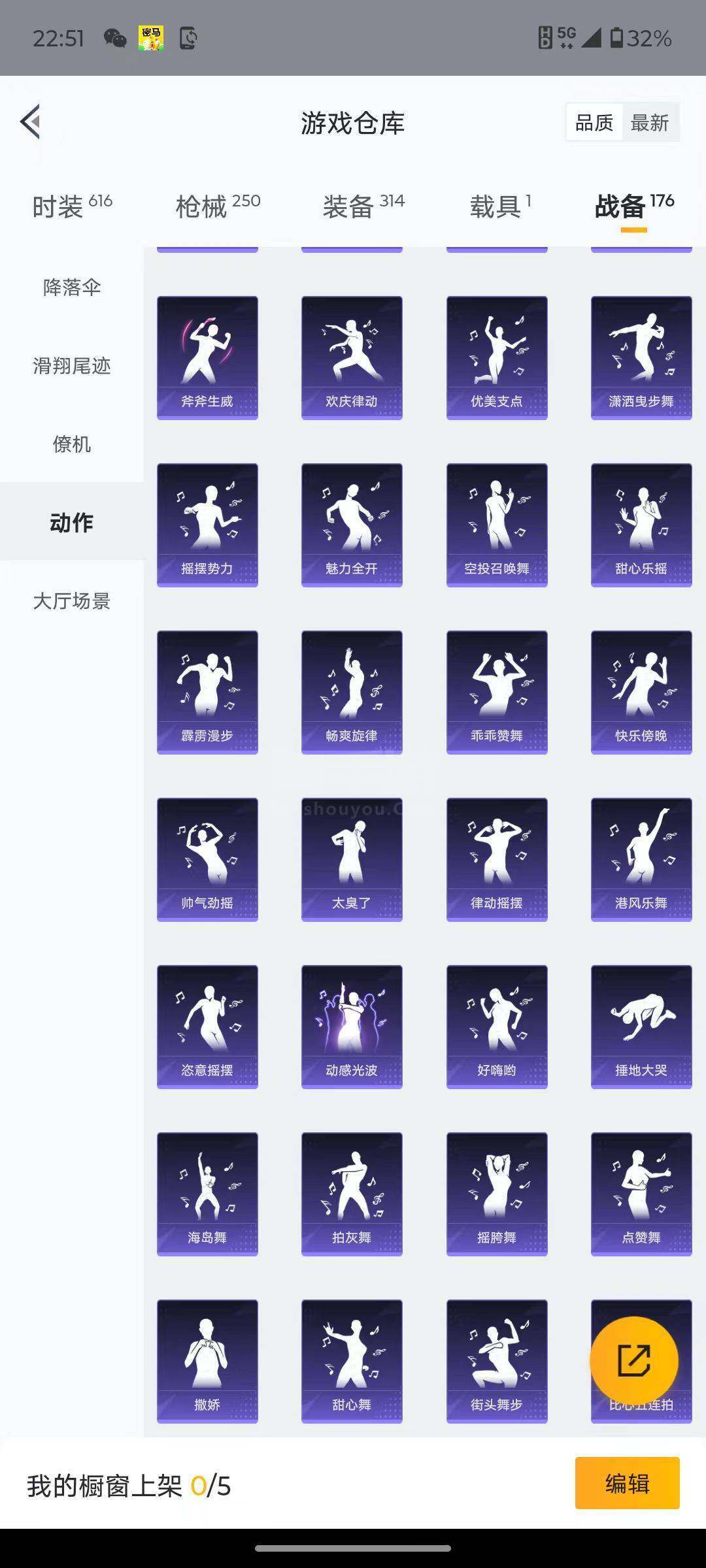Go back using the arrow icon

(30, 122)
